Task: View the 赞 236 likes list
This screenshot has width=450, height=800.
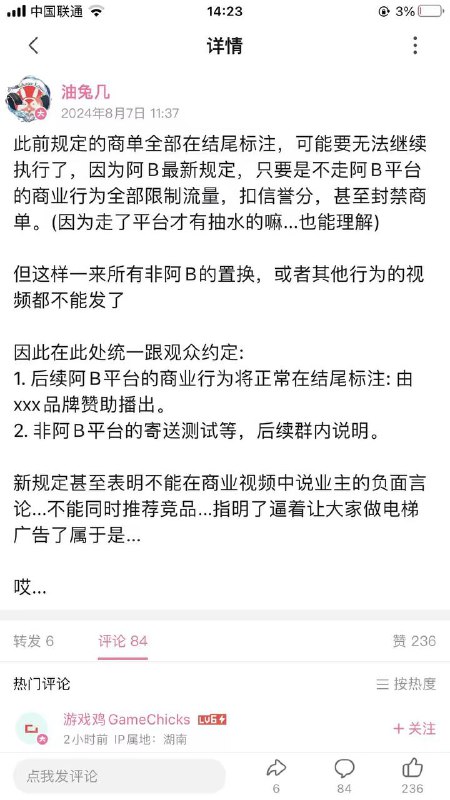Action: (x=414, y=641)
